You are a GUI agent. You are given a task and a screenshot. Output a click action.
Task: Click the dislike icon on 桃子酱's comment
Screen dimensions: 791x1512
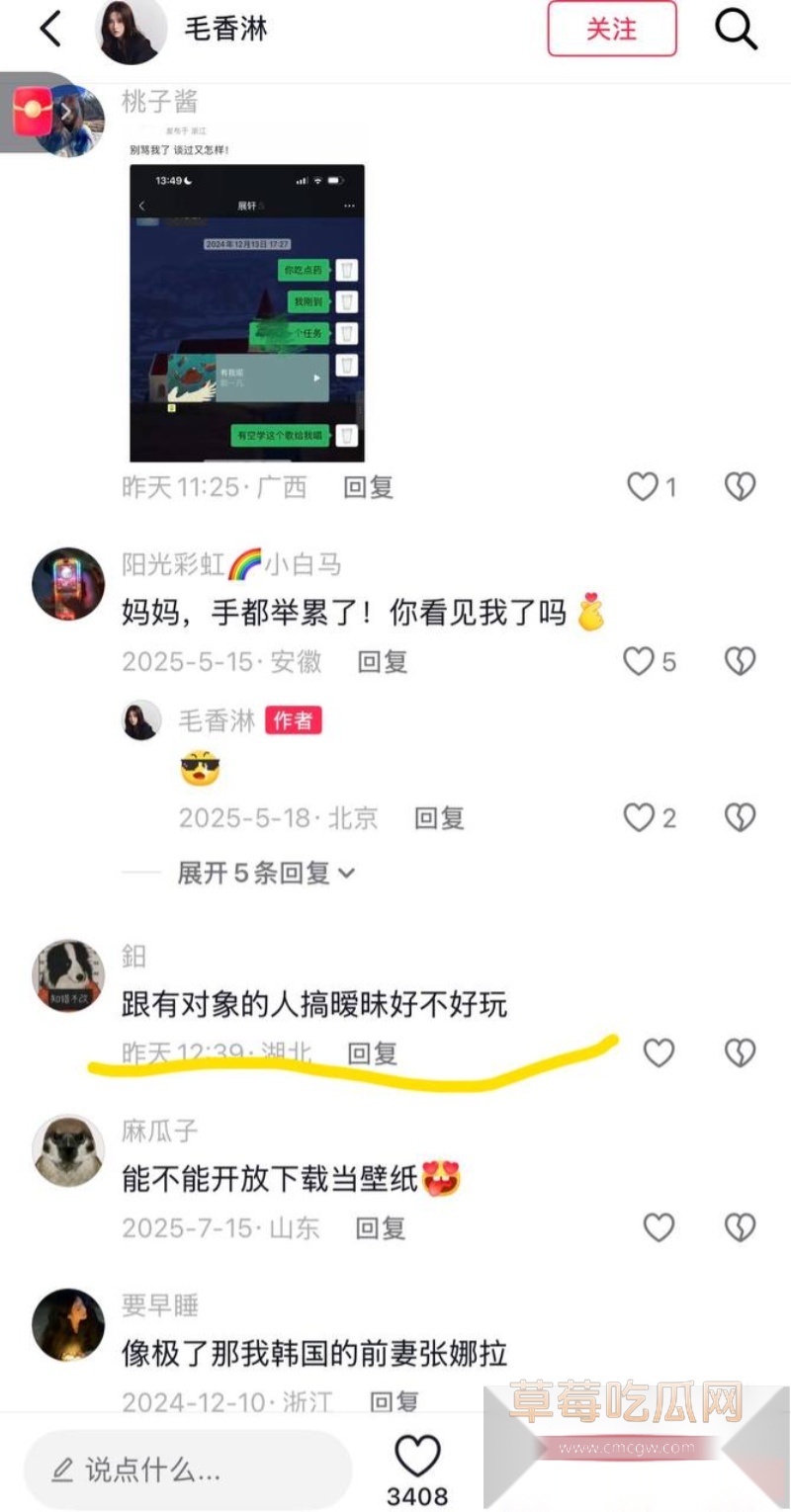click(x=740, y=486)
